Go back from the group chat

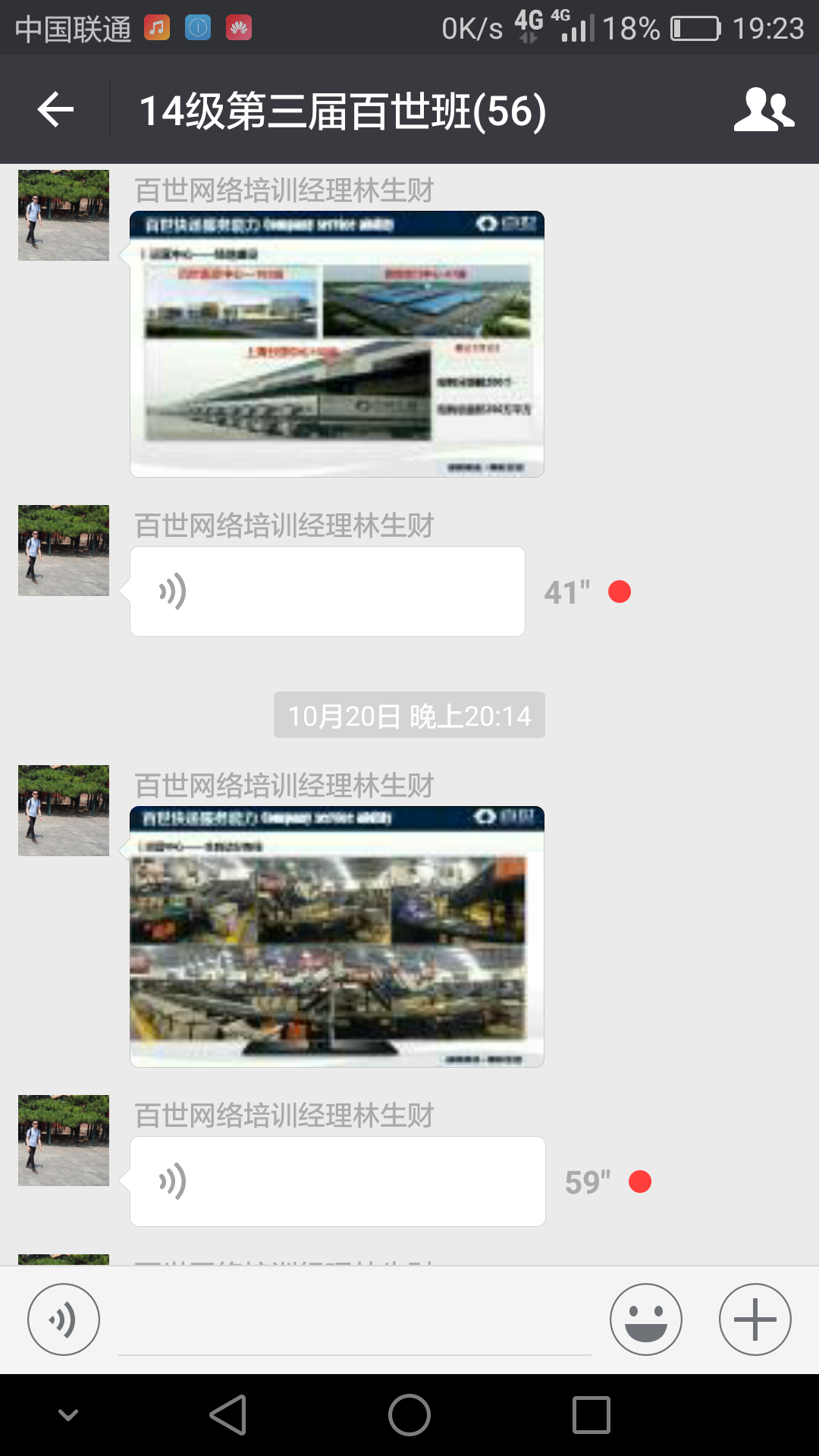click(x=55, y=110)
